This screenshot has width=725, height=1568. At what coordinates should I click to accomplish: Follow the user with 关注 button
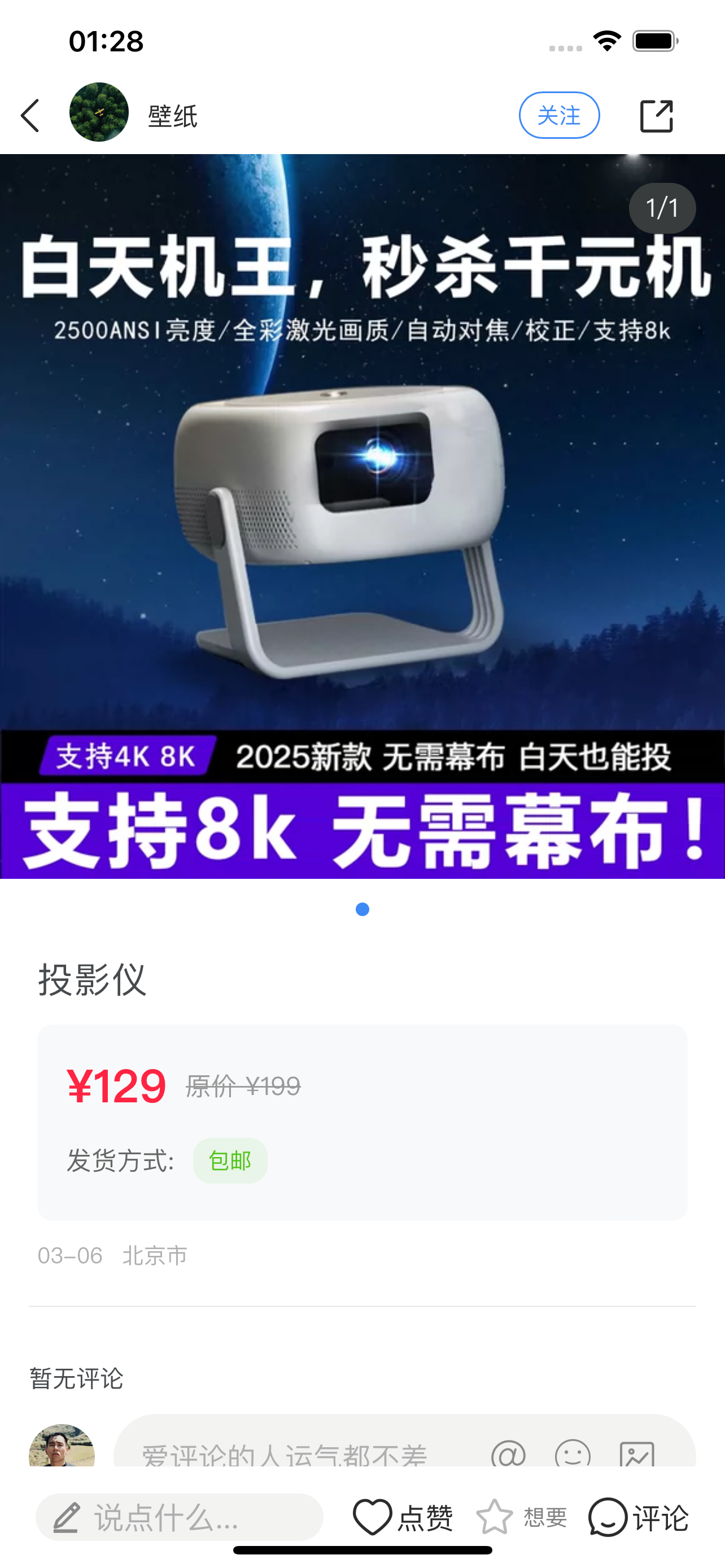[x=558, y=116]
